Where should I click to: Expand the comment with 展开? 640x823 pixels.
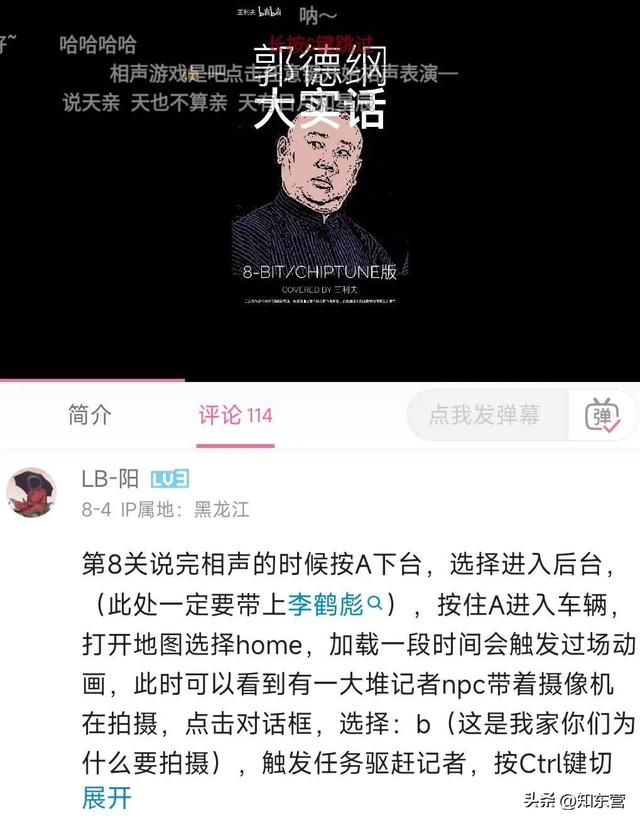coord(106,798)
